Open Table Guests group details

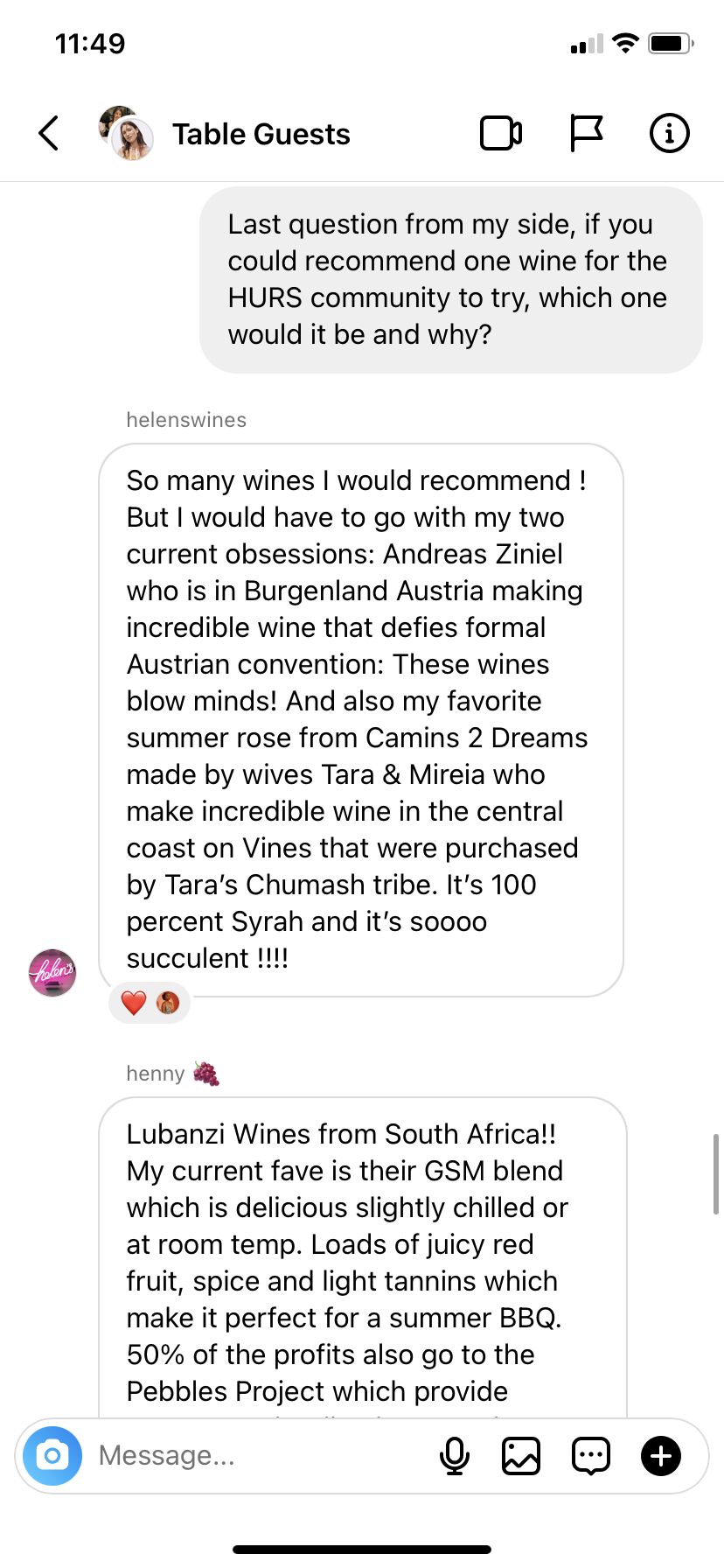pyautogui.click(x=260, y=134)
